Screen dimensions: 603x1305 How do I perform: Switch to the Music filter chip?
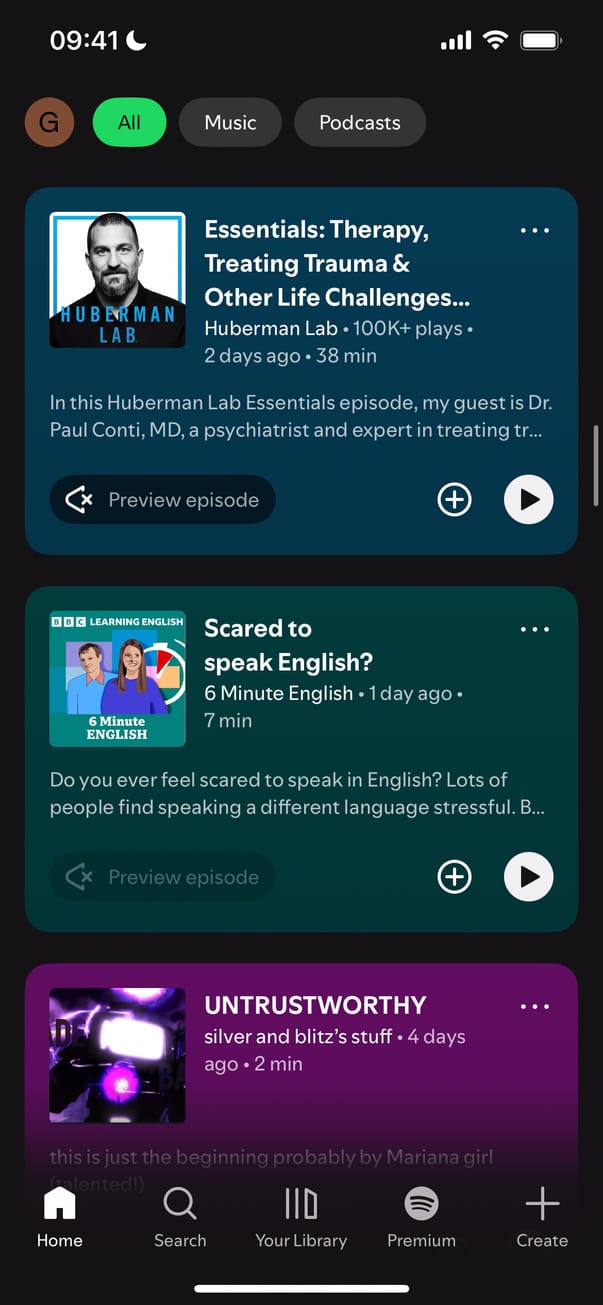click(x=230, y=123)
